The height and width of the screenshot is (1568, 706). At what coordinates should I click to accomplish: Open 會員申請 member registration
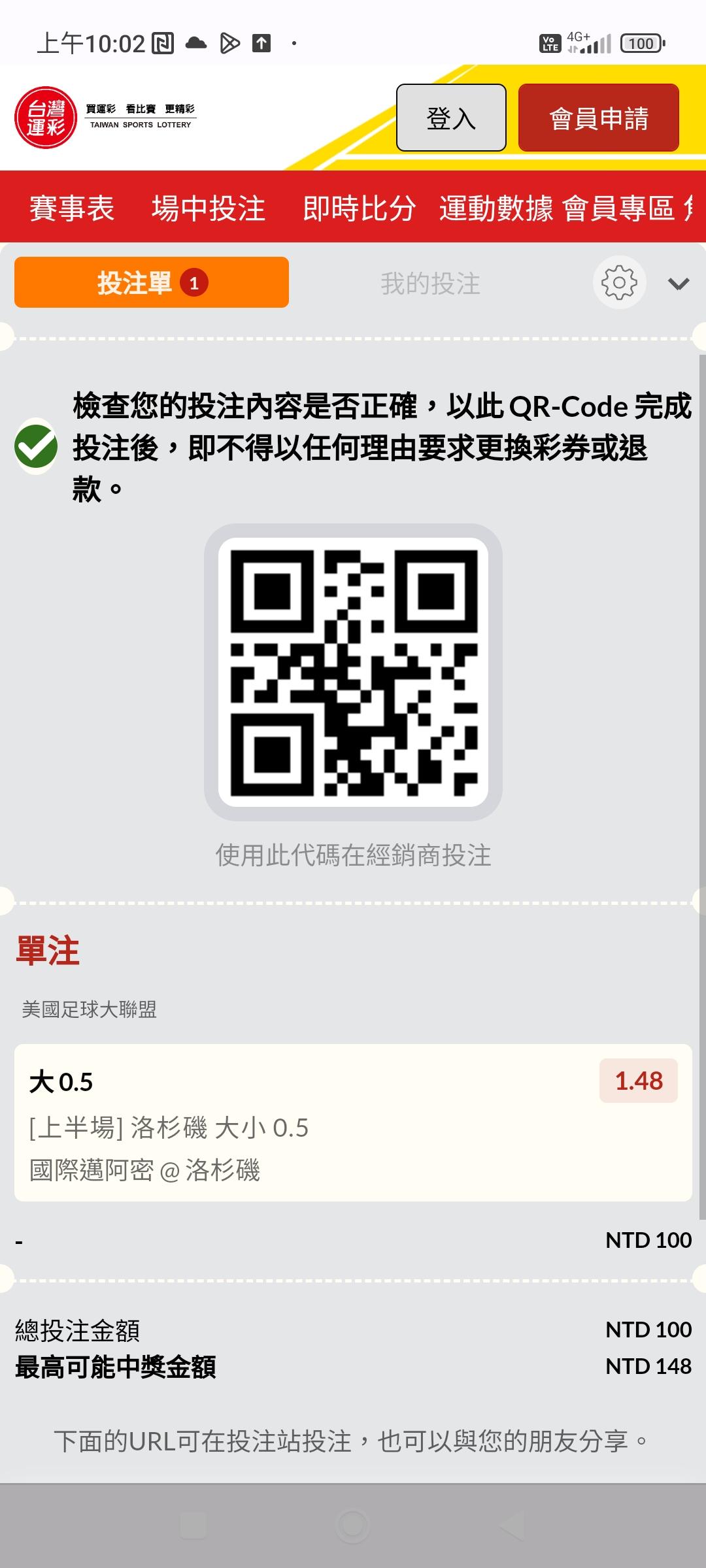(x=598, y=118)
